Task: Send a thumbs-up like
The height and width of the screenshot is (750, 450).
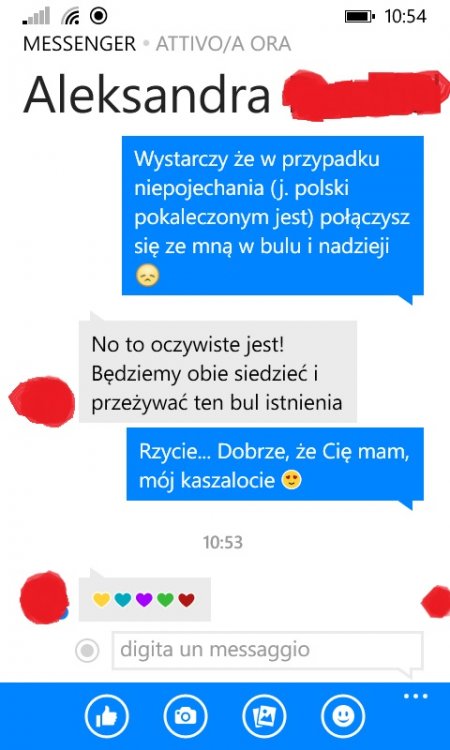Action: (107, 716)
